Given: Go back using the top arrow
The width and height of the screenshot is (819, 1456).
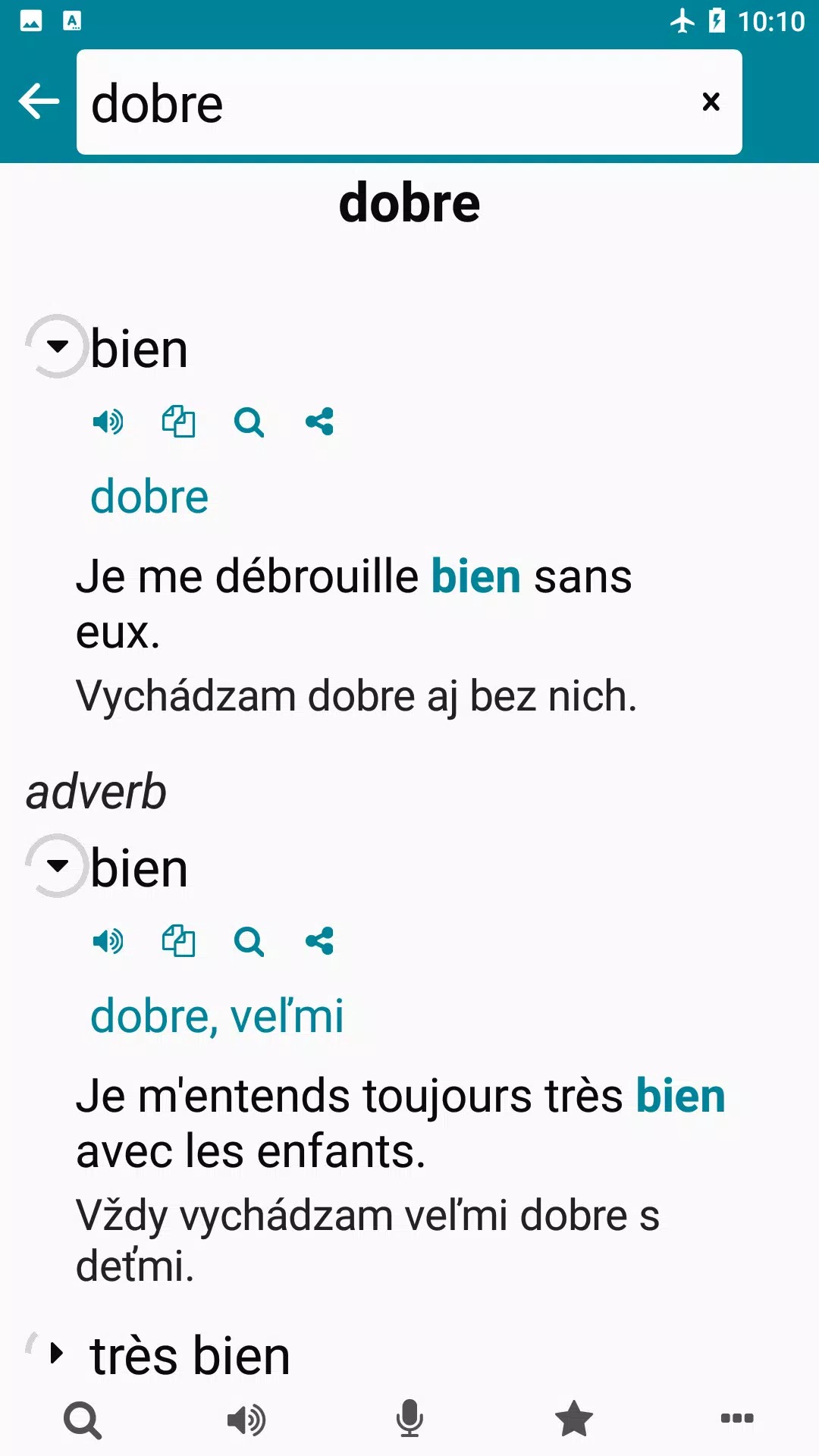Looking at the screenshot, I should 39,102.
